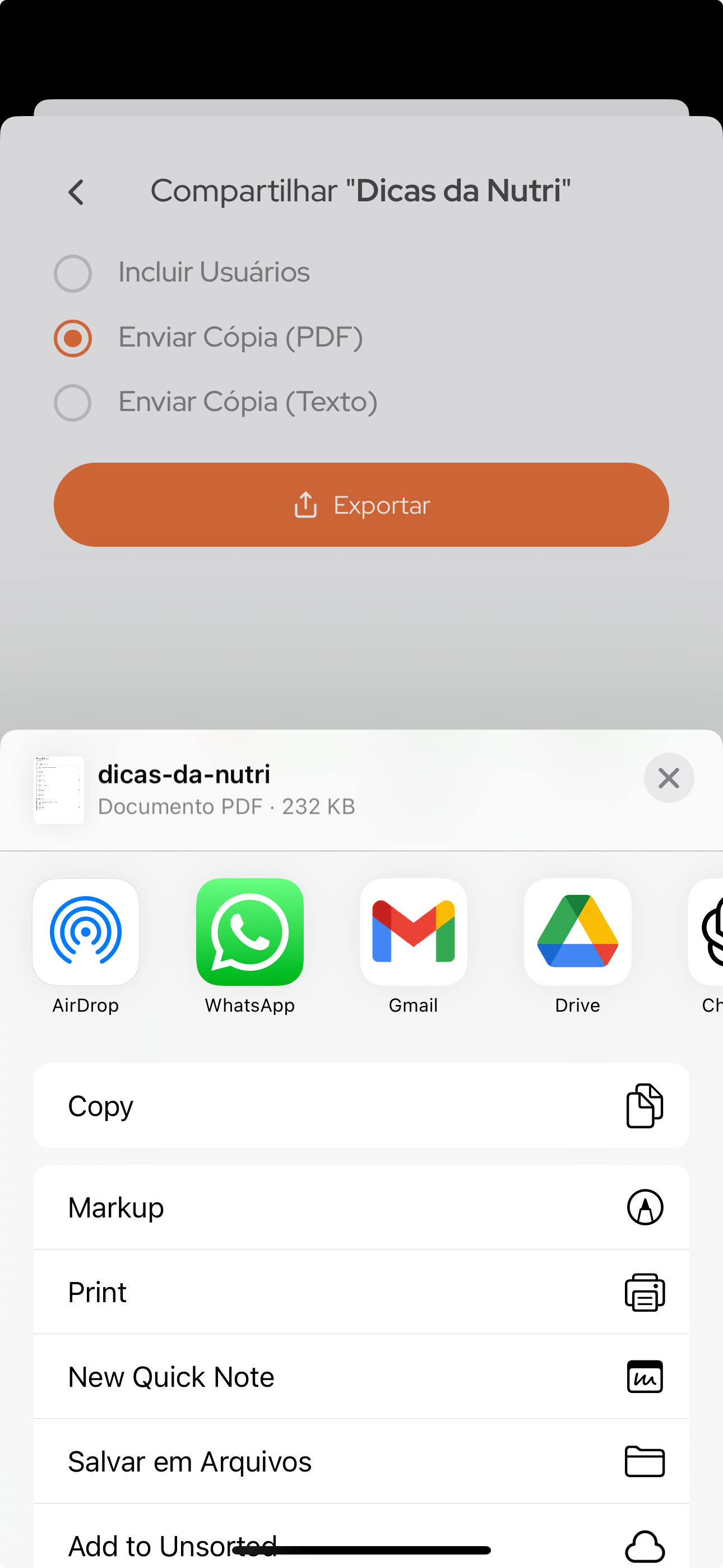Share the PDF via AirDrop
Screen dimensions: 723x1568
coord(86,931)
